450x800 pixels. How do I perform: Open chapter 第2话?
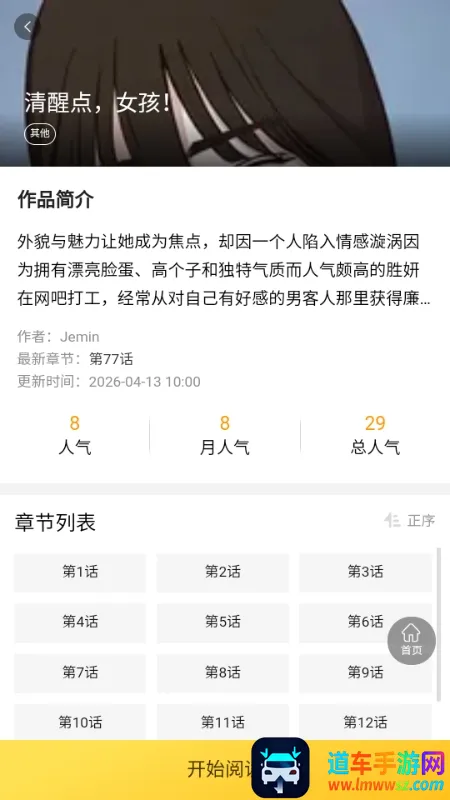point(222,572)
